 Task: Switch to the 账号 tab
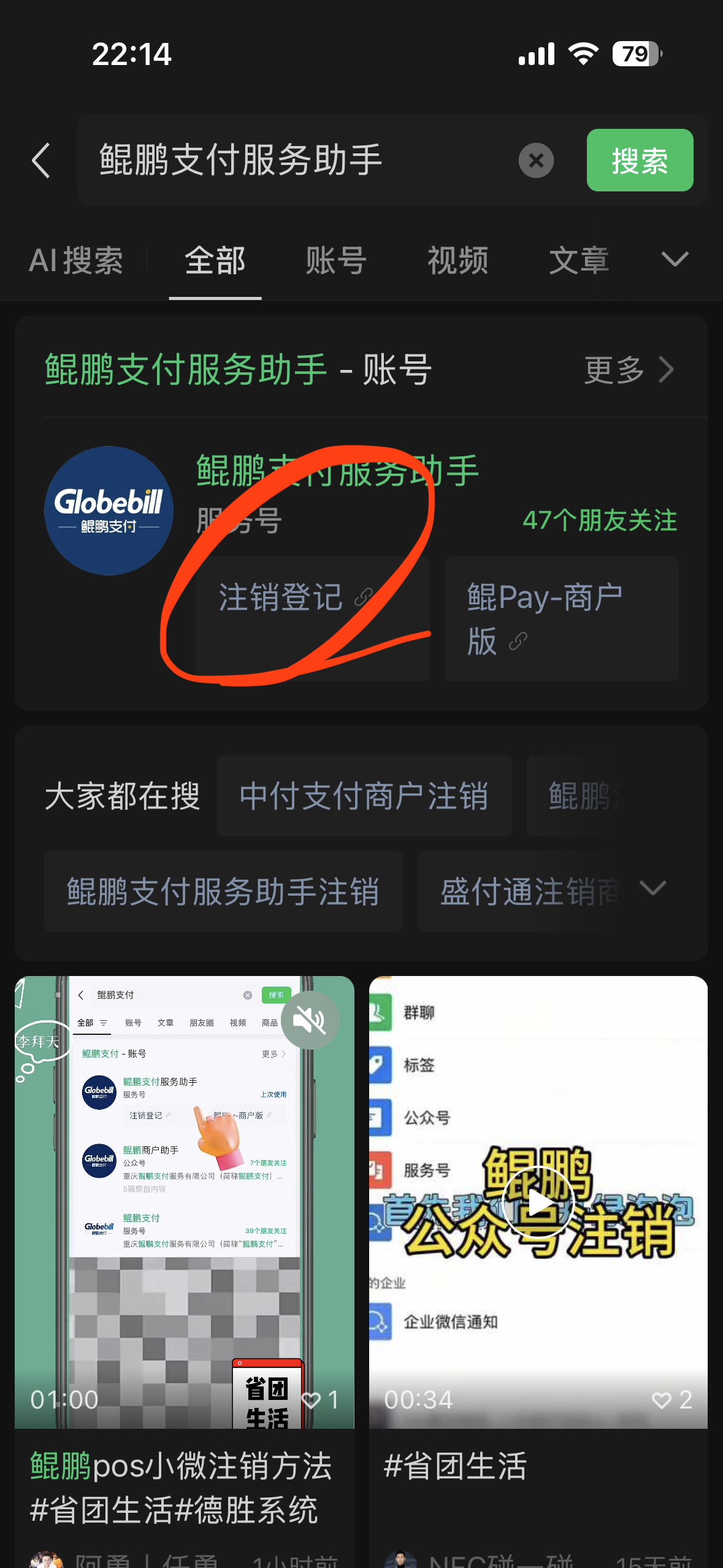pos(336,260)
